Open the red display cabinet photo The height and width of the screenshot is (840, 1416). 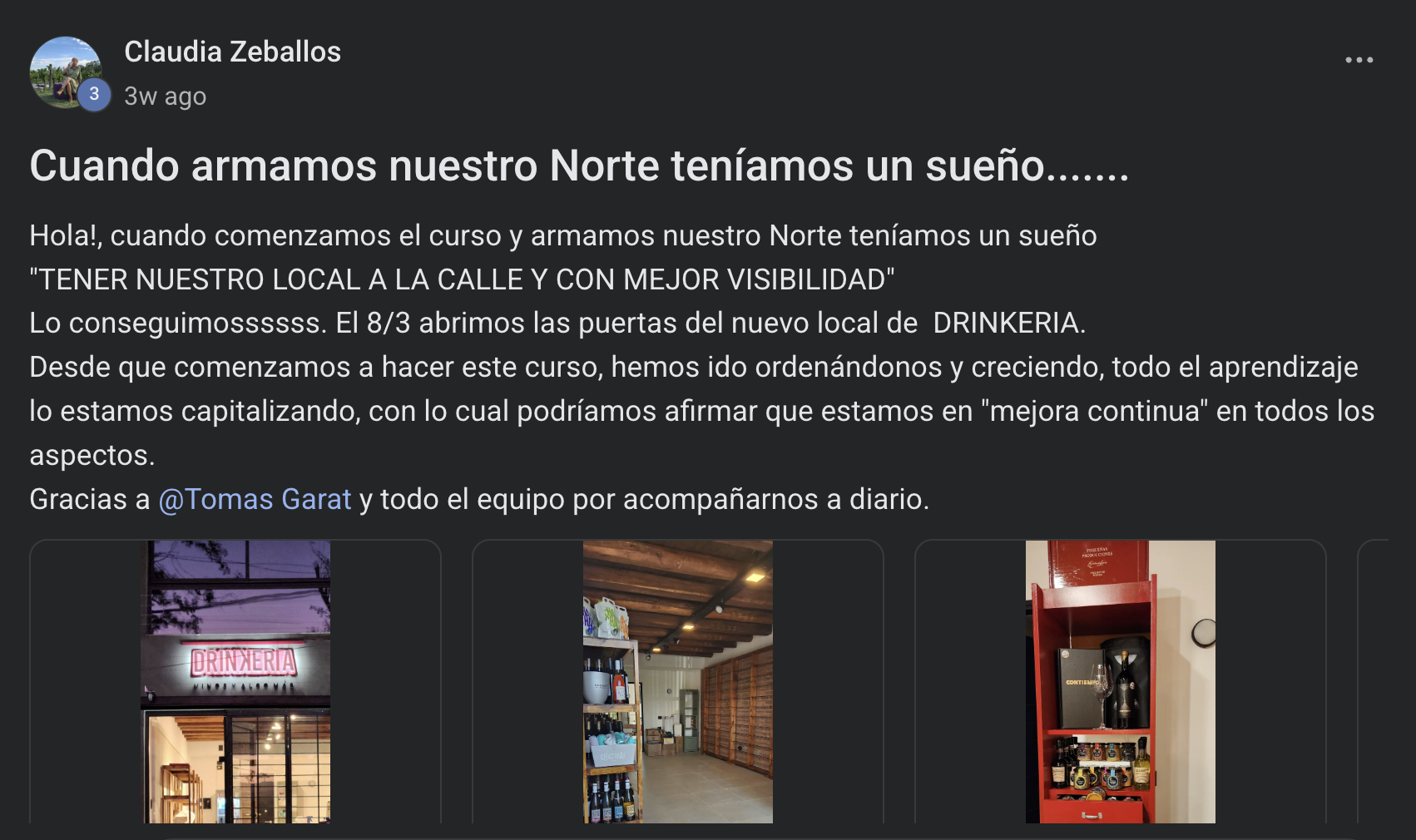click(1120, 681)
